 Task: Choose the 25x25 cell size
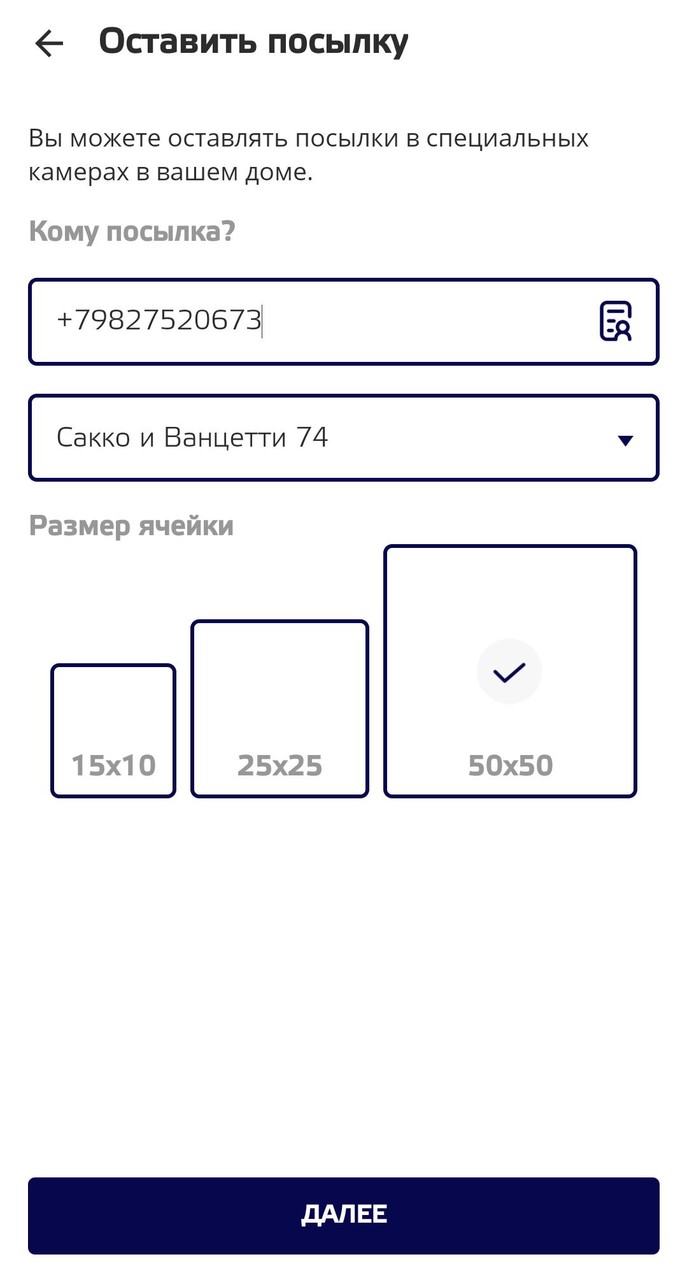tap(280, 709)
